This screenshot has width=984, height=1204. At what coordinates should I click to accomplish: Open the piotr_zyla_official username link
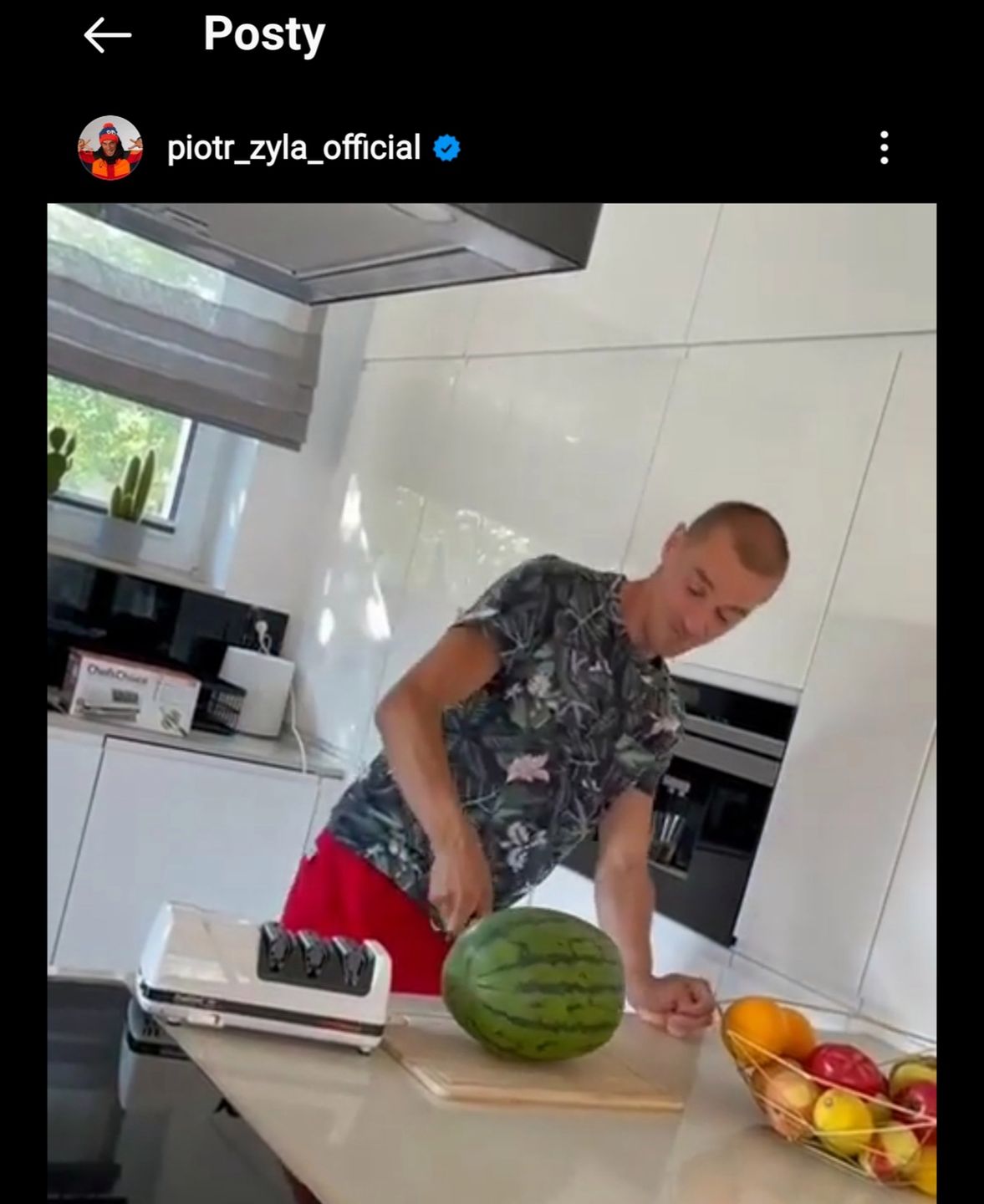click(x=293, y=148)
